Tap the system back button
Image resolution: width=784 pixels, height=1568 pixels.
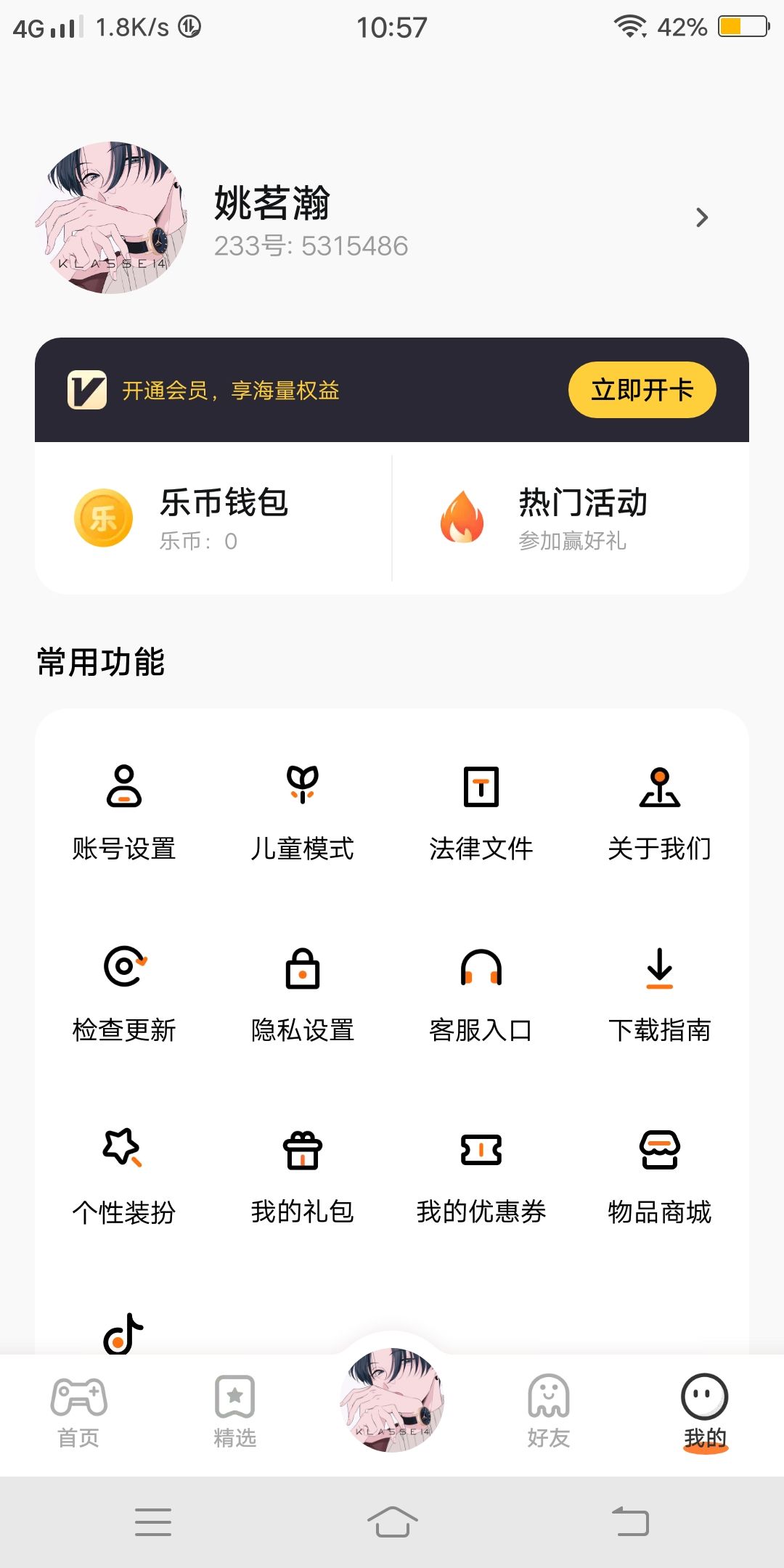[x=630, y=1522]
